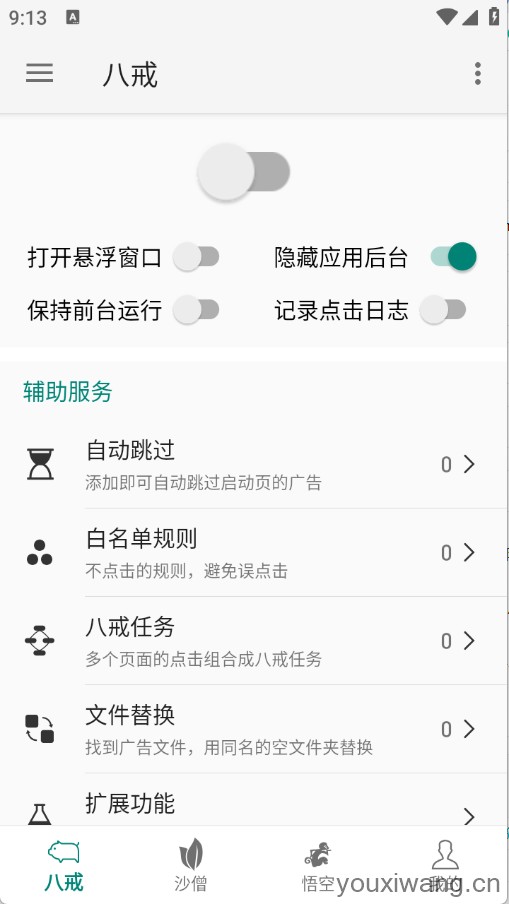This screenshot has height=904, width=509.
Task: Enable 打开悬浮窗口 switch
Action: [196, 257]
